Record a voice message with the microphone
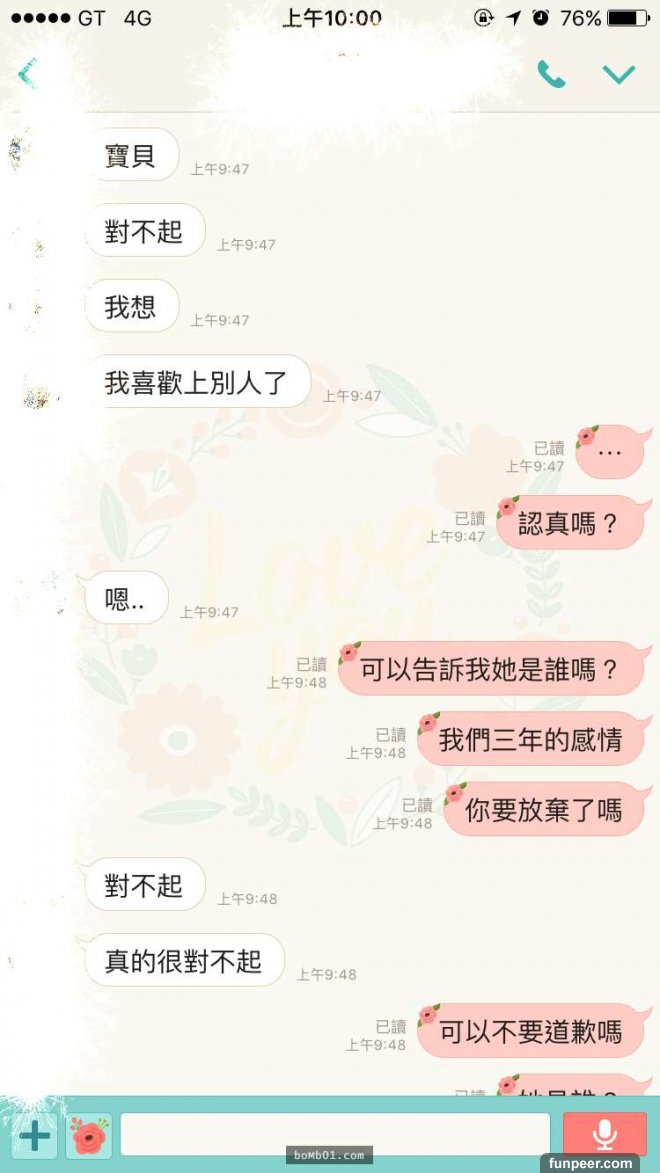The height and width of the screenshot is (1173, 660). 604,1134
